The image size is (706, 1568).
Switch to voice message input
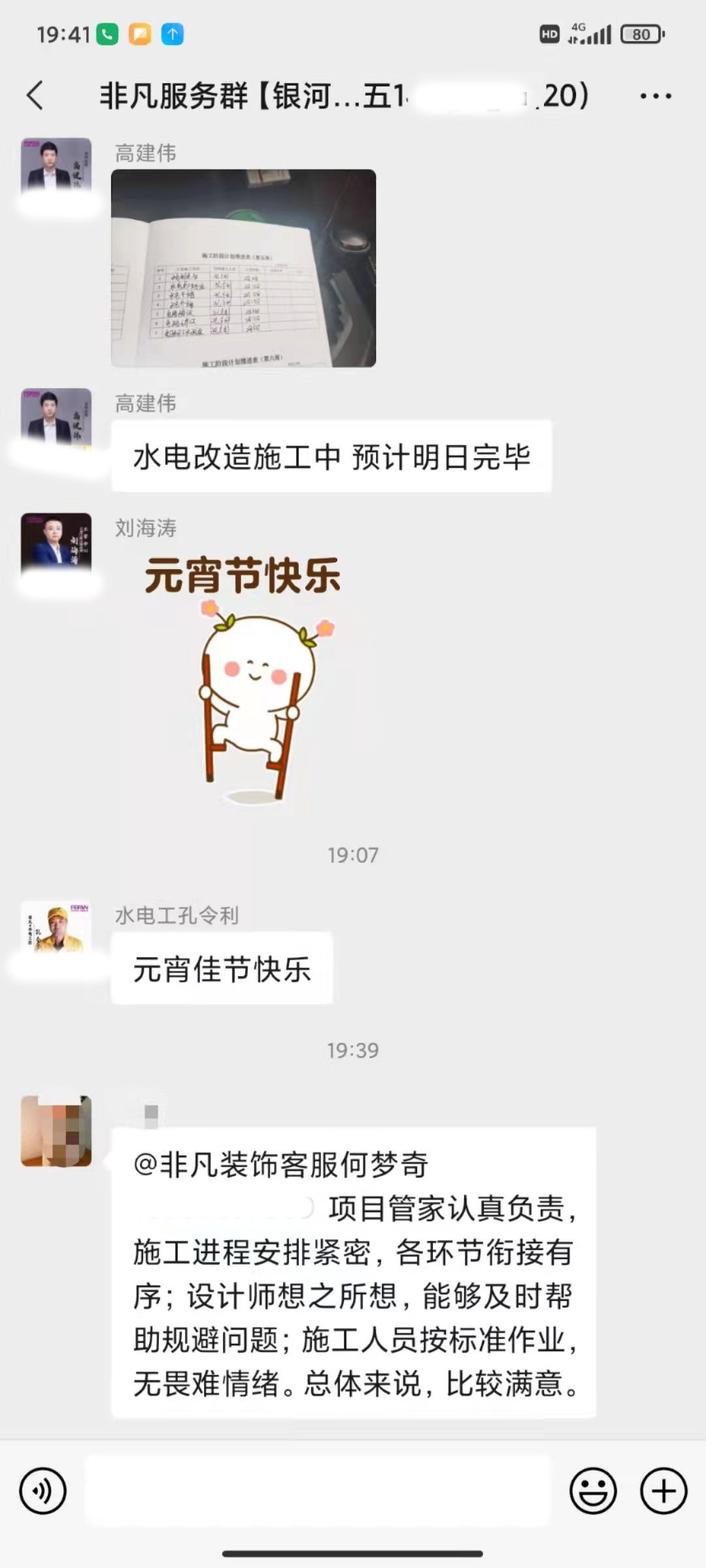click(43, 1491)
